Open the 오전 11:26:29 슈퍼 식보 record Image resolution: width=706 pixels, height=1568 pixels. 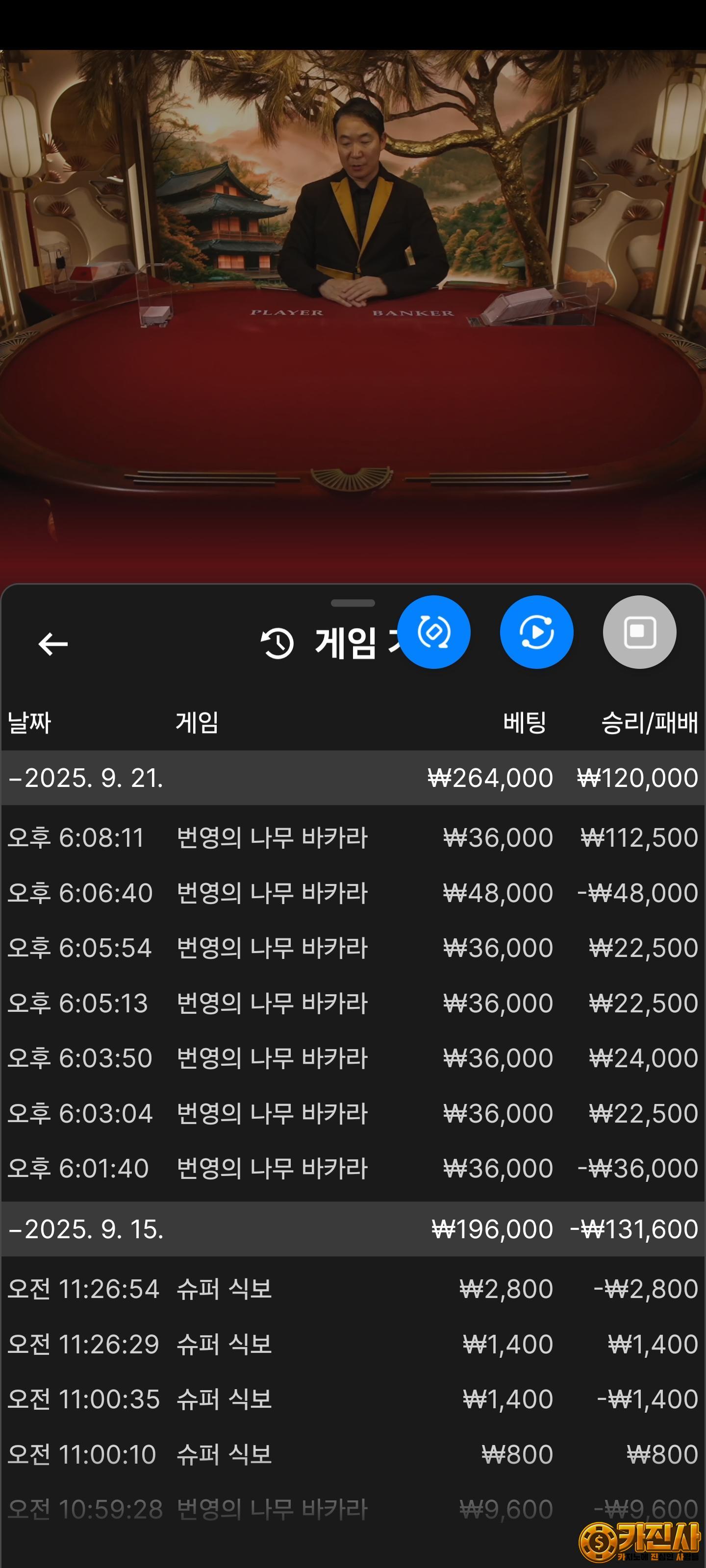coord(353,1344)
